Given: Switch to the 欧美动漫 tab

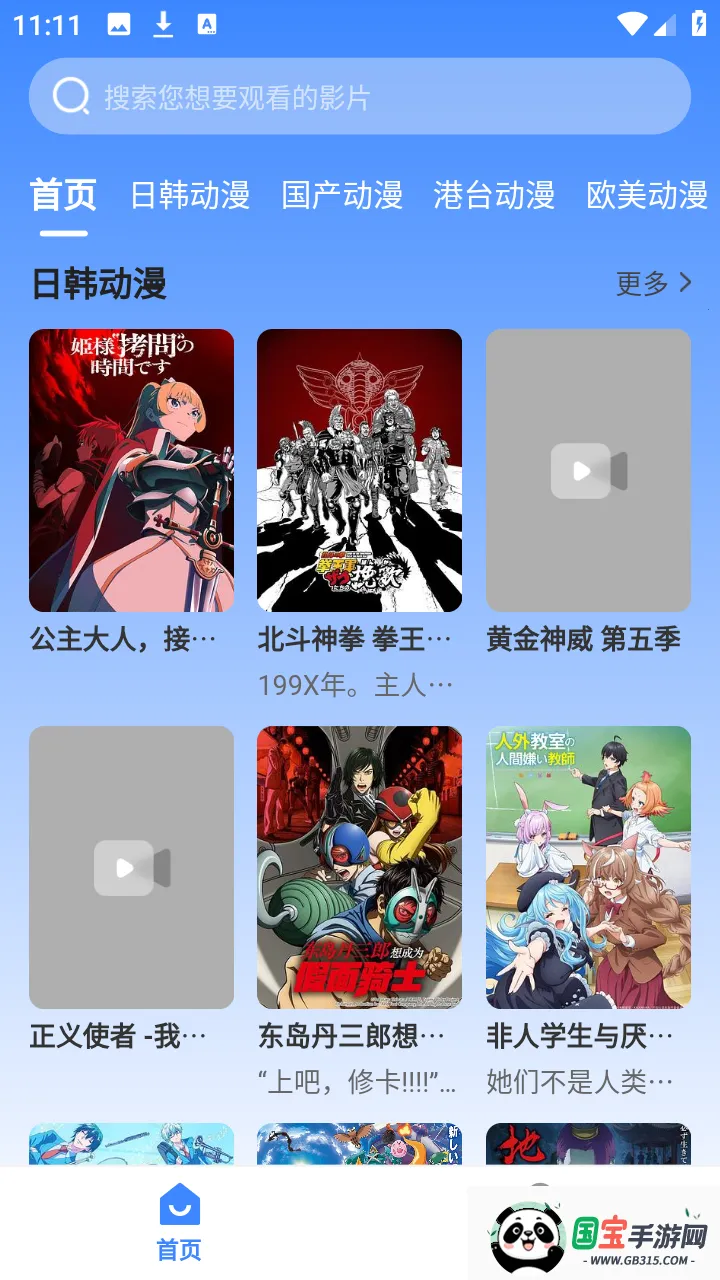Looking at the screenshot, I should (x=646, y=194).
